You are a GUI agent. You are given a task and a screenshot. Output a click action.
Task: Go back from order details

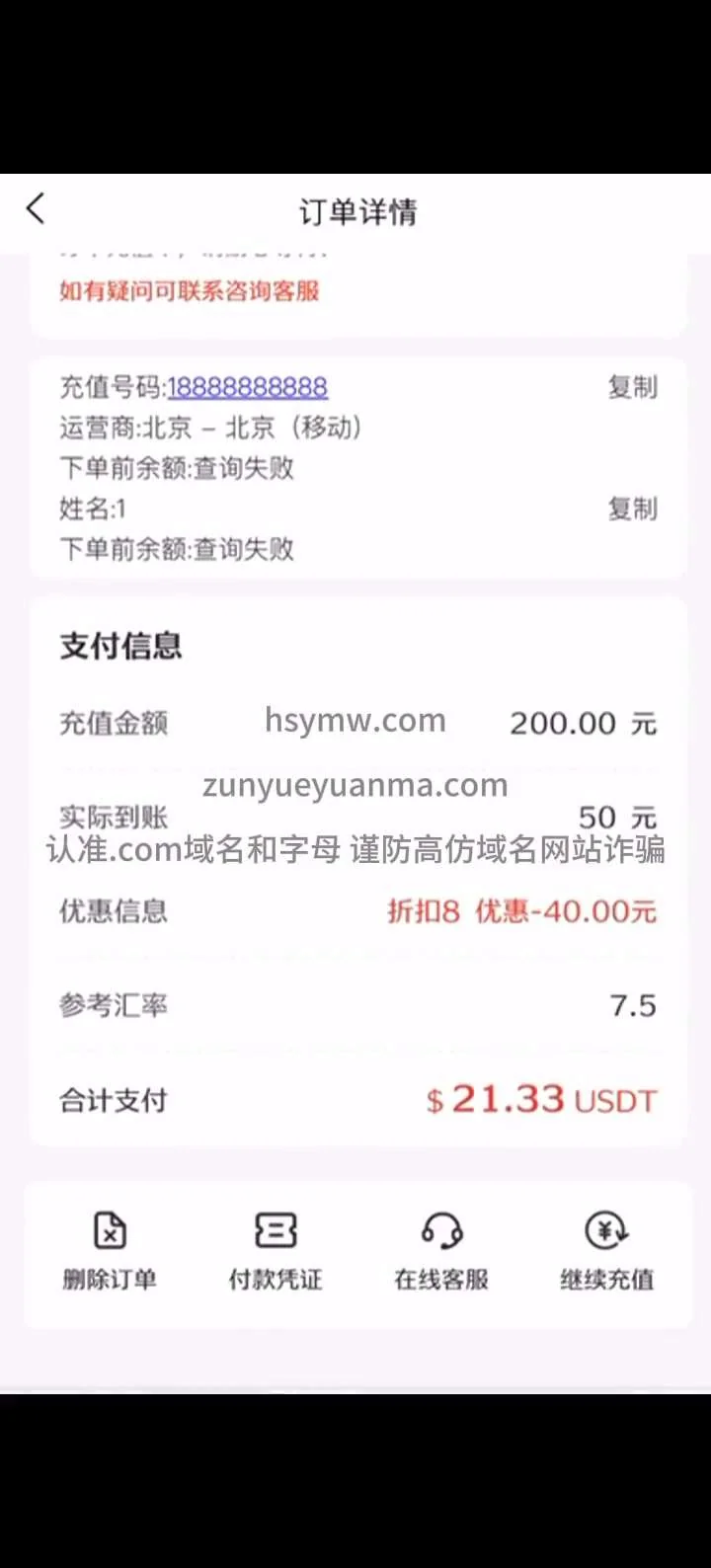36,209
